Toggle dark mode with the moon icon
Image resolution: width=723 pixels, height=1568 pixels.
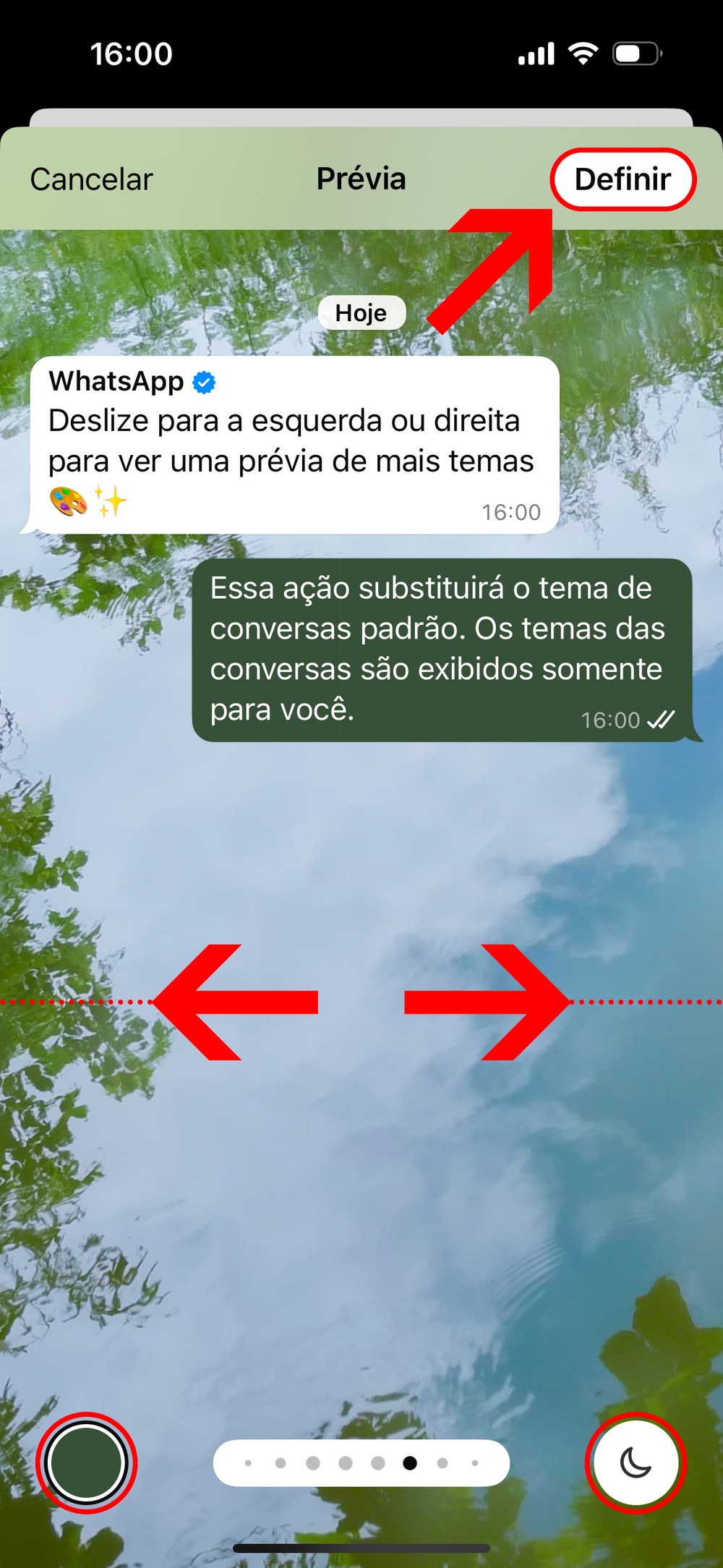coord(636,1462)
